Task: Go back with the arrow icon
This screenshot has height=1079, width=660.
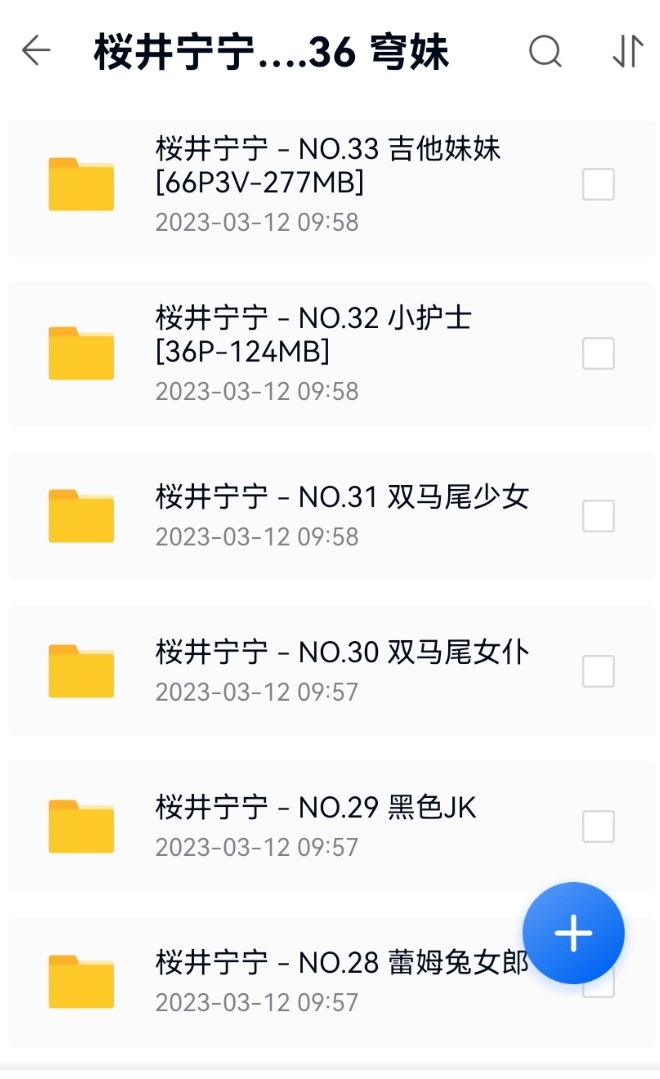Action: click(x=36, y=51)
